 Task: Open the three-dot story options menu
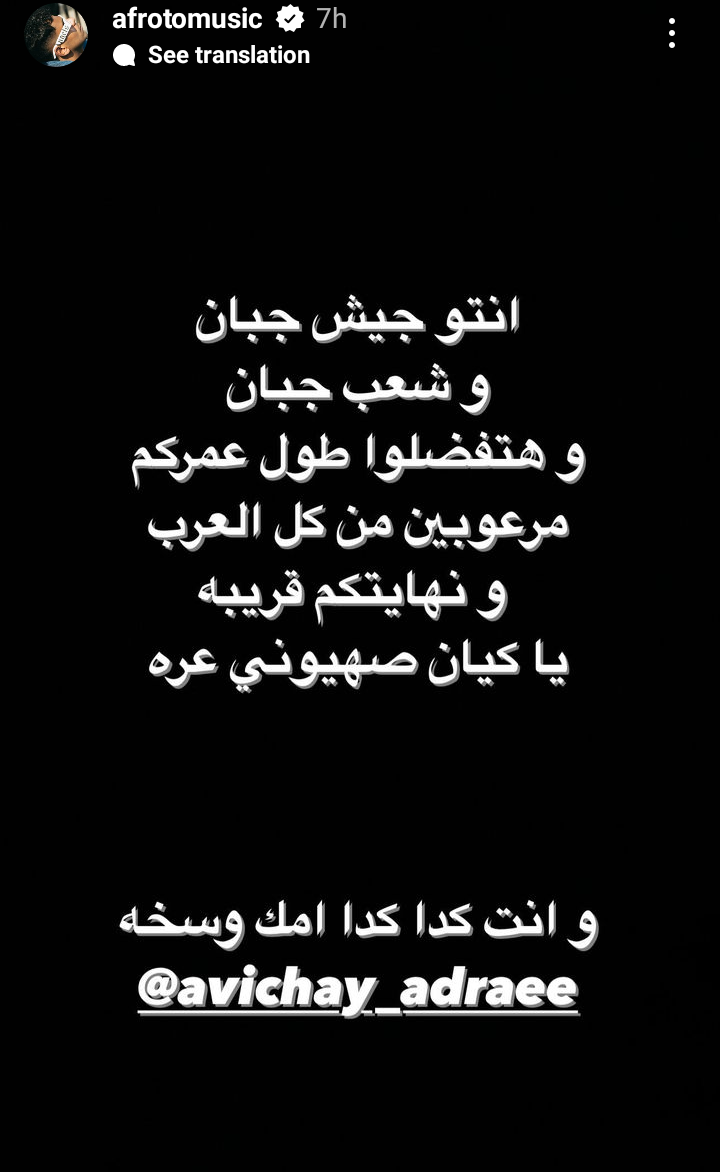tap(672, 34)
